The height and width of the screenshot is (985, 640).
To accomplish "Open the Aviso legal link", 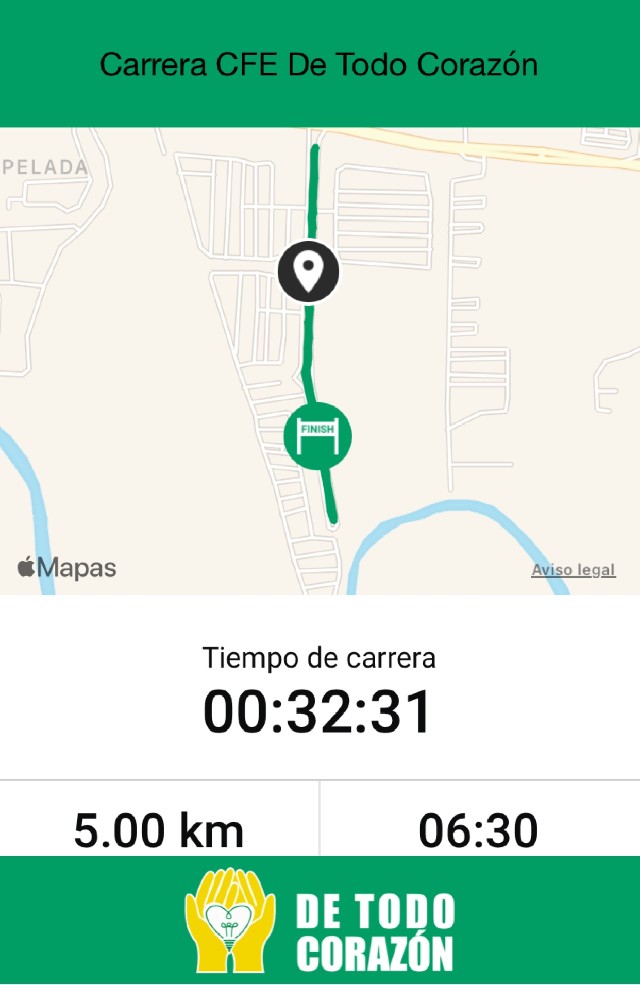I will coord(573,570).
